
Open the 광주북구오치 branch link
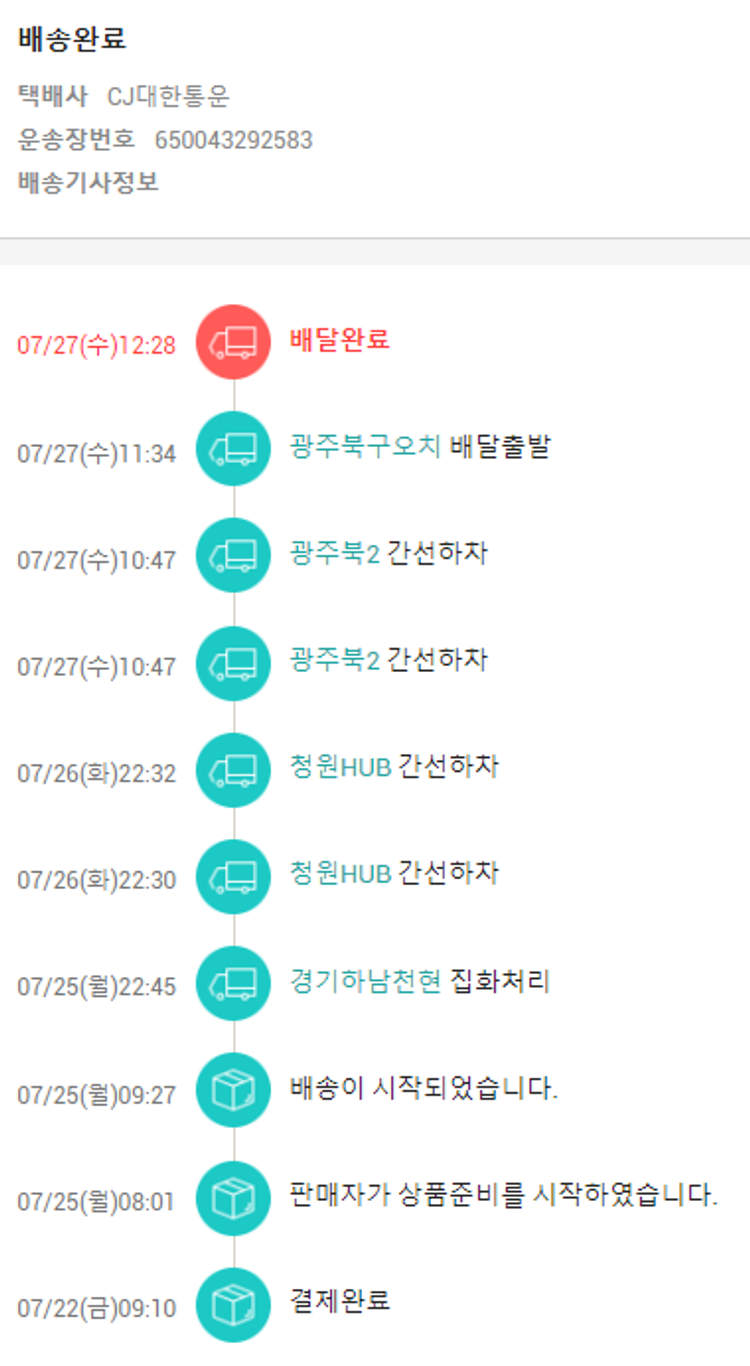365,447
